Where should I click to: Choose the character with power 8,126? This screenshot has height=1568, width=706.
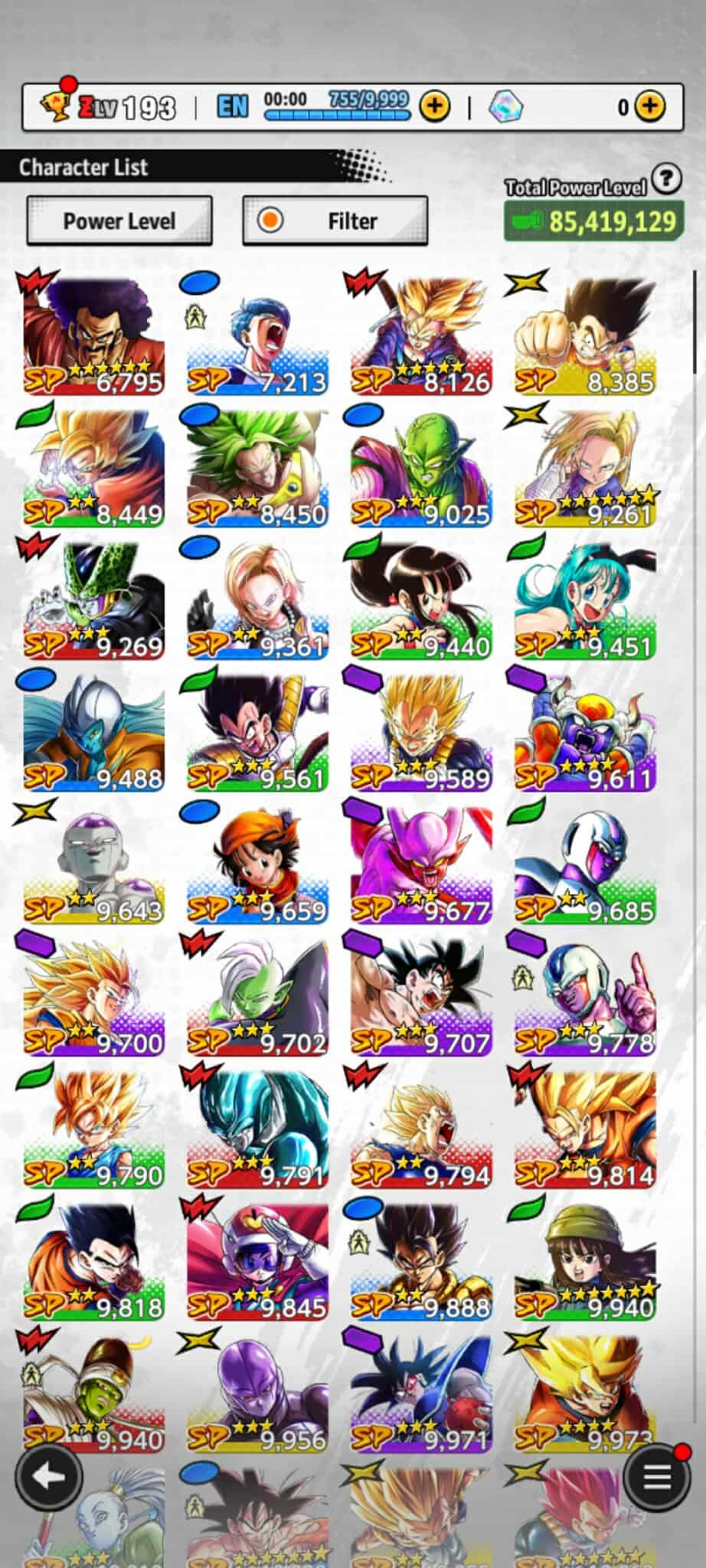point(421,335)
